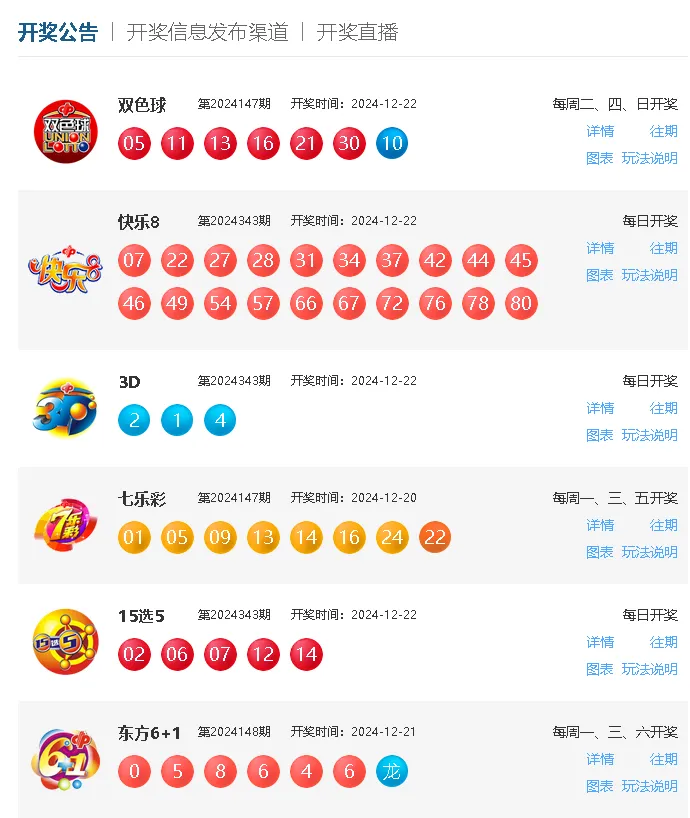Viewport: 690px width, 818px height.
Task: Open 往期 results for 东方6+1
Action: click(664, 759)
